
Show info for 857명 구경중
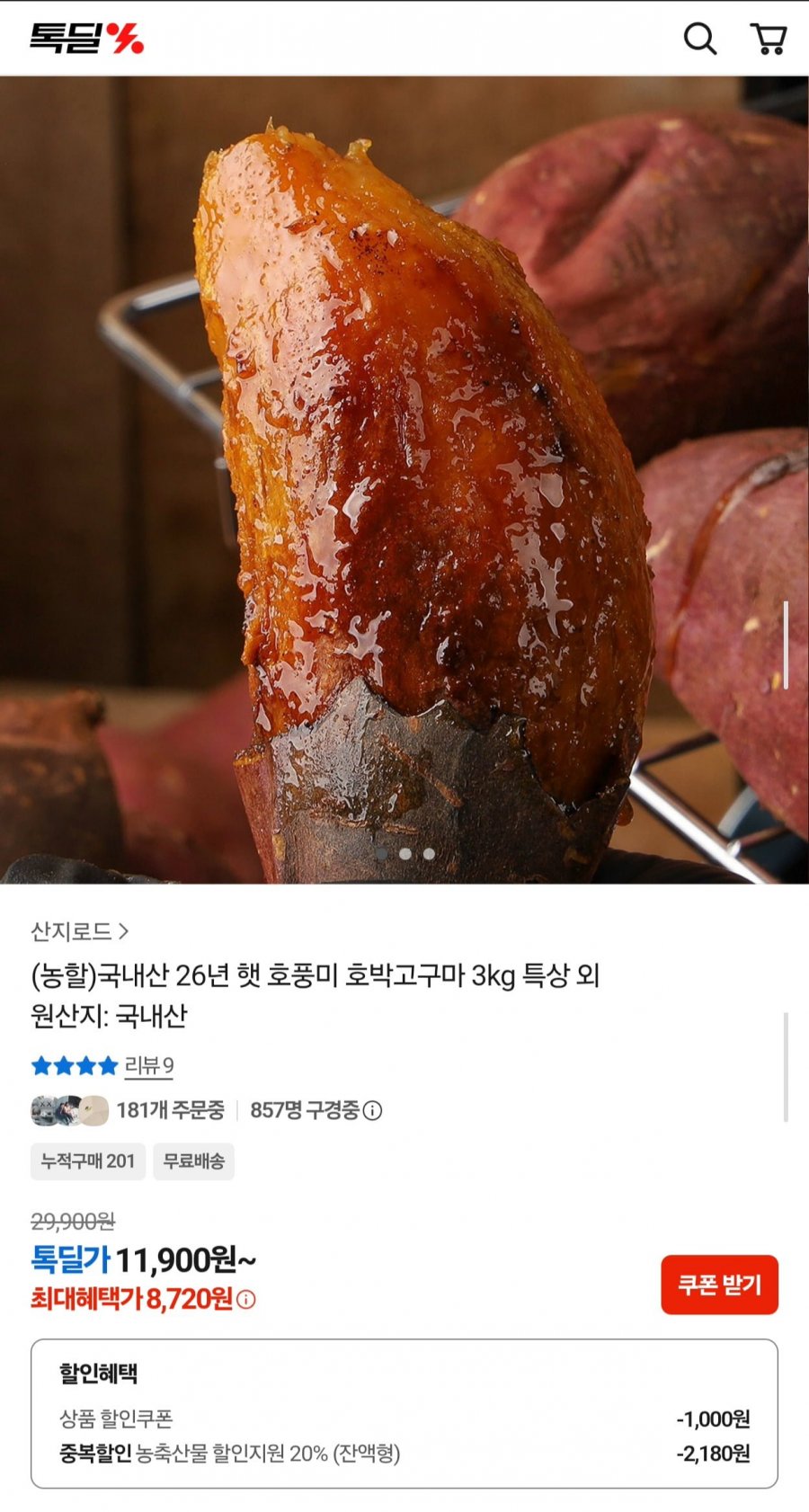[372, 1110]
